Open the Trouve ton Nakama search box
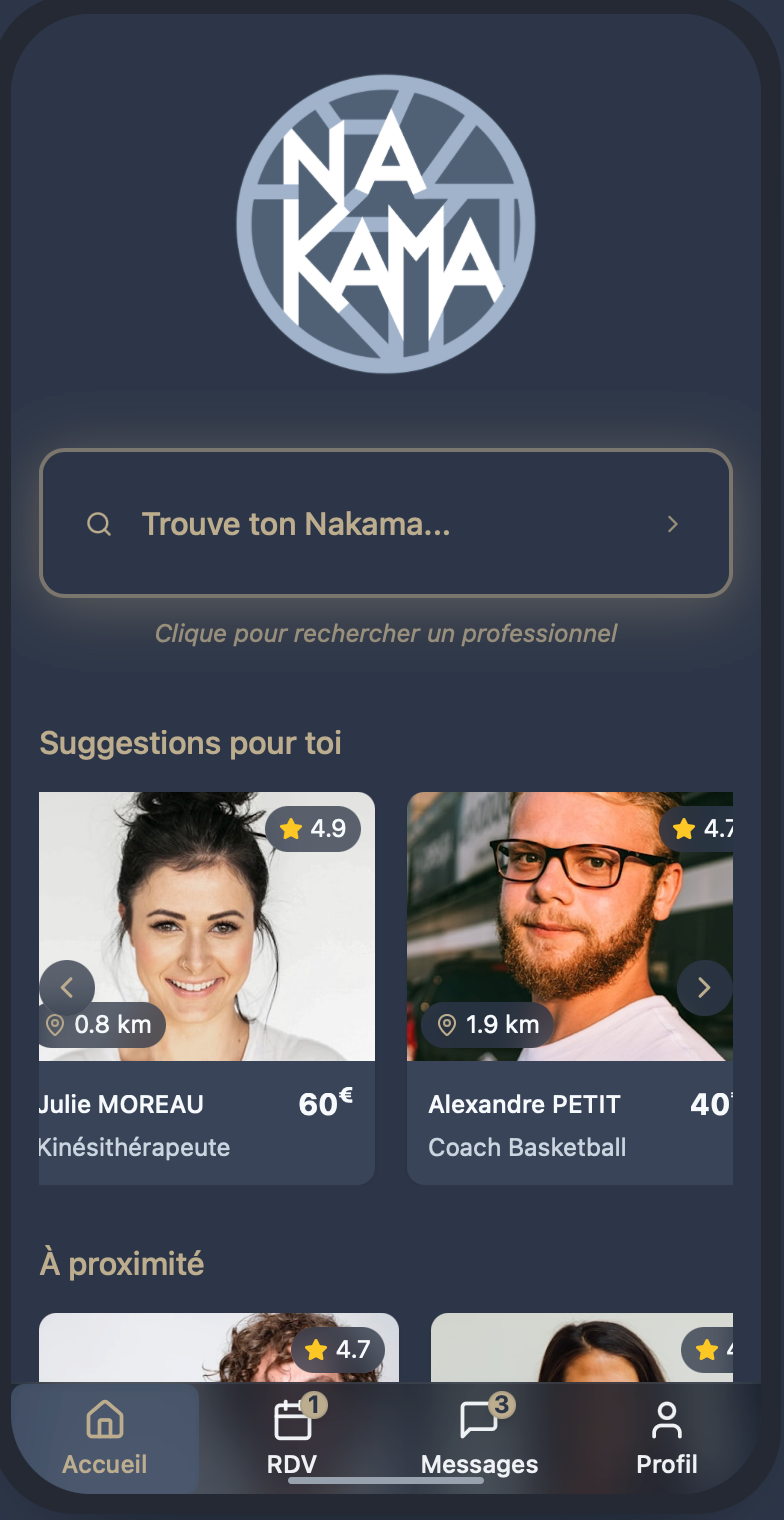784x1520 pixels. click(385, 523)
